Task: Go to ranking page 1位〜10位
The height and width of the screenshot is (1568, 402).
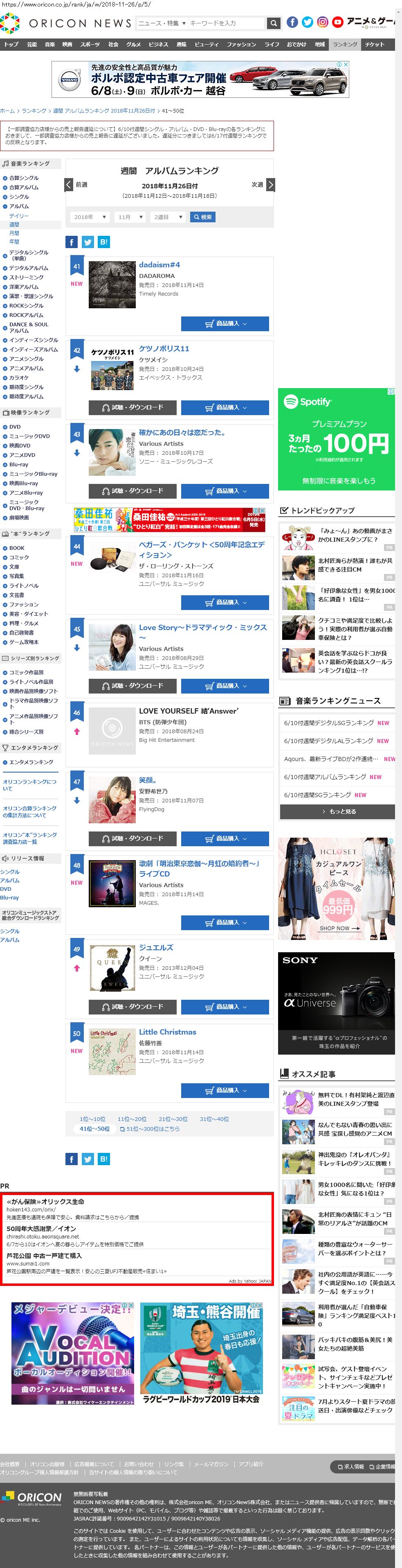Action: 92,1119
